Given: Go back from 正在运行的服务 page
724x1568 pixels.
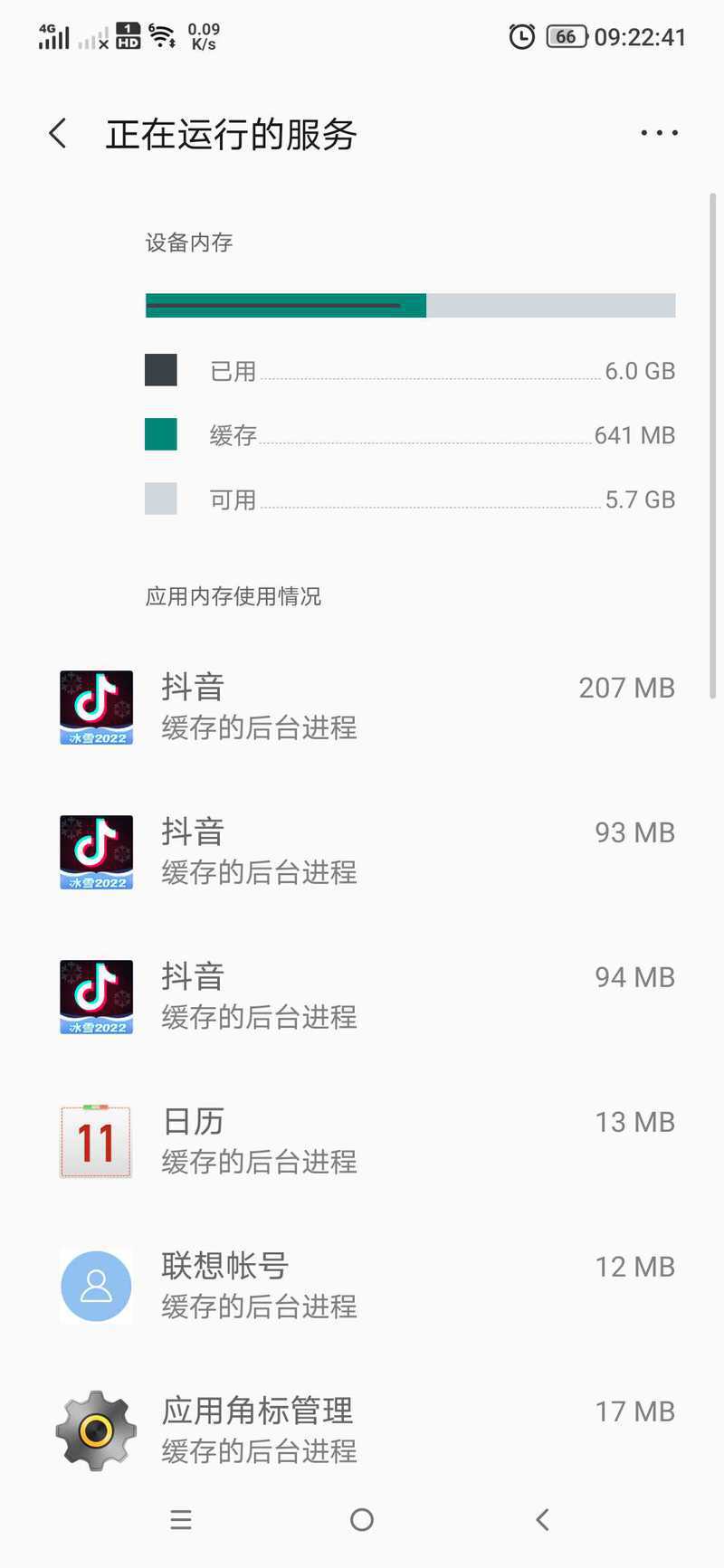Looking at the screenshot, I should coord(58,133).
